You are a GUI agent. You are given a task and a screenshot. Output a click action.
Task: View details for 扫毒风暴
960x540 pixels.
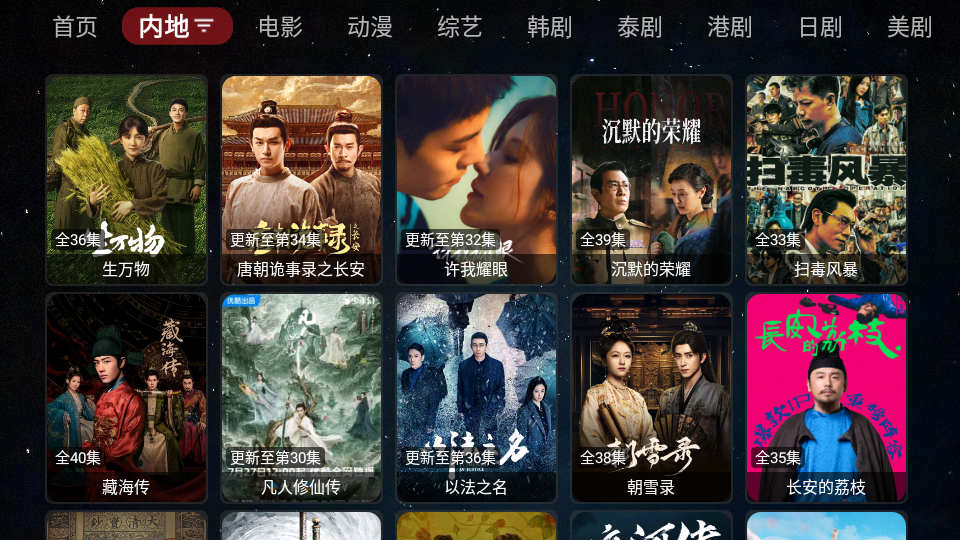coord(826,180)
